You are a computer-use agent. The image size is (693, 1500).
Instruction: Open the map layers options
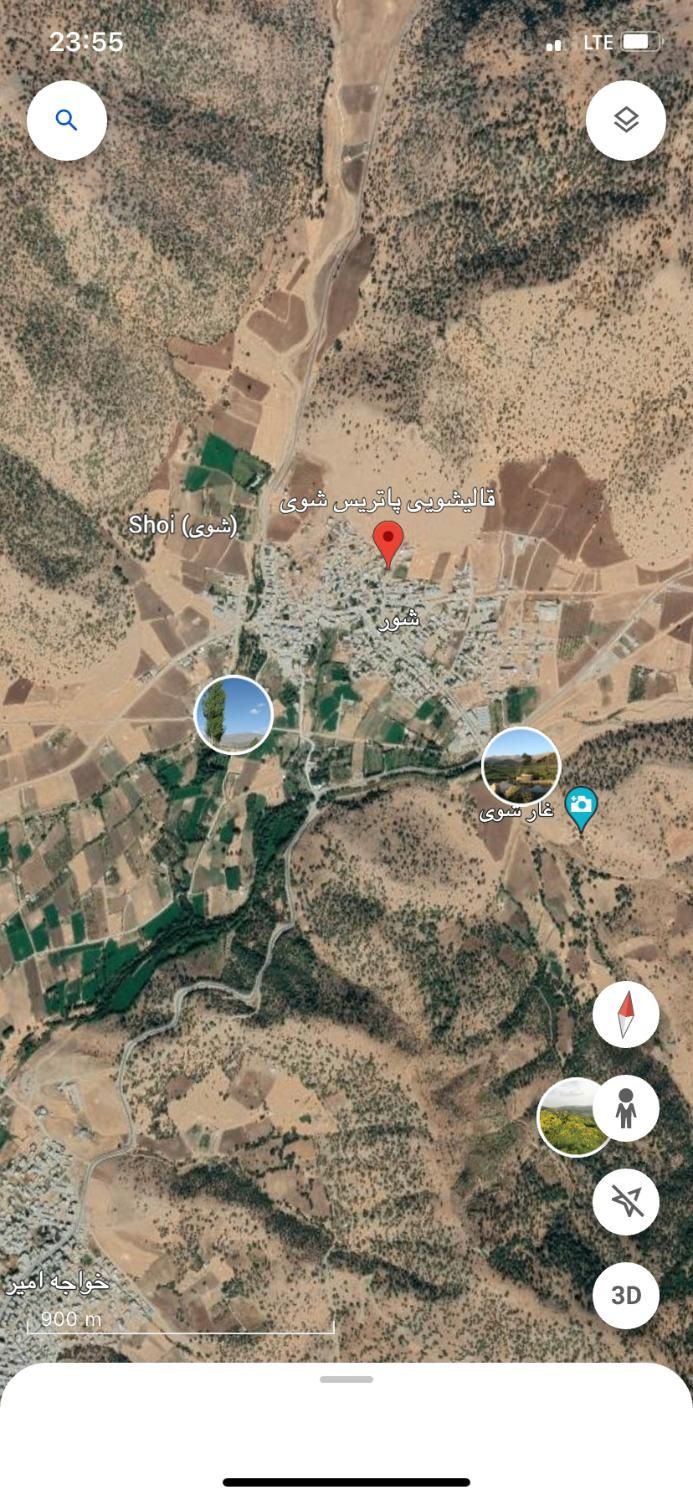626,121
